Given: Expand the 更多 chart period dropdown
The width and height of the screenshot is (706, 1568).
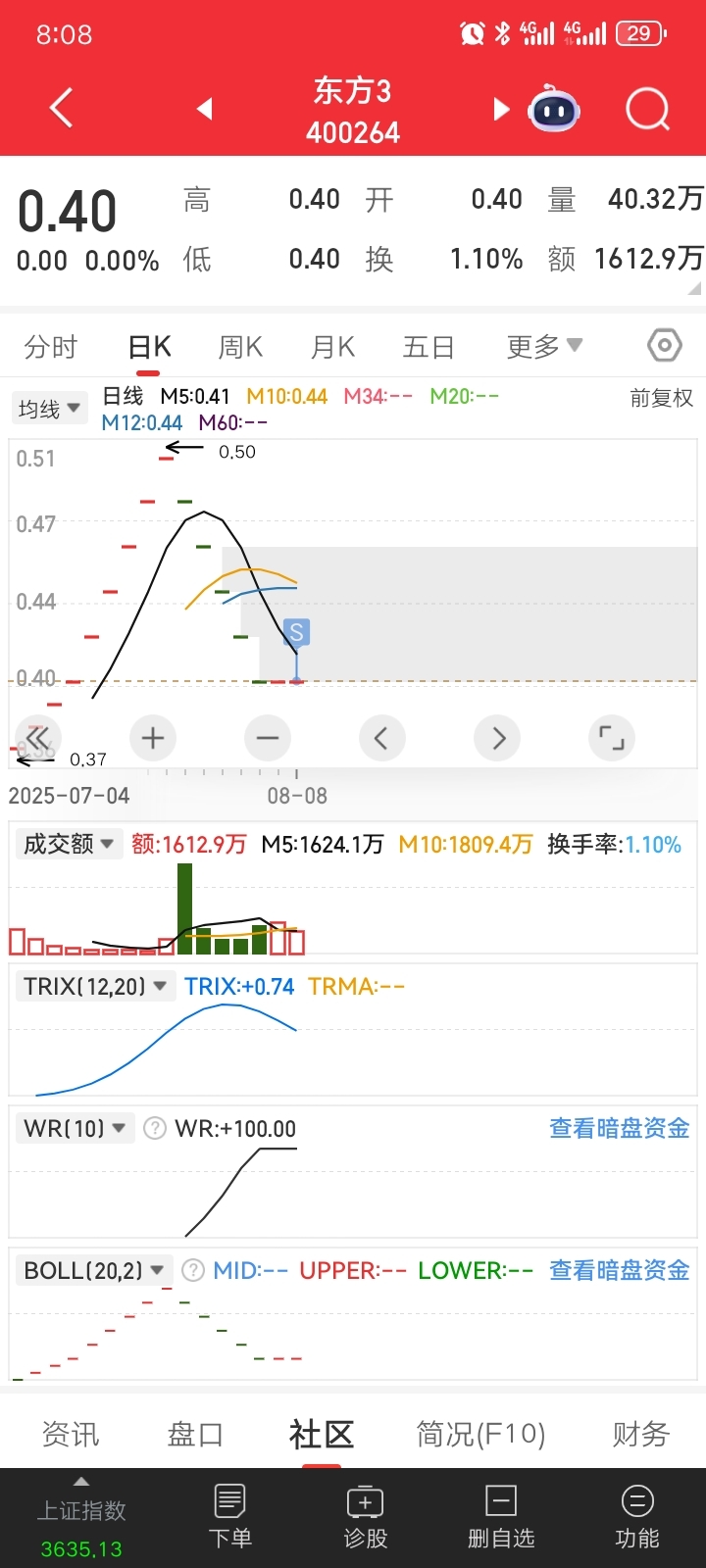Looking at the screenshot, I should click(544, 347).
